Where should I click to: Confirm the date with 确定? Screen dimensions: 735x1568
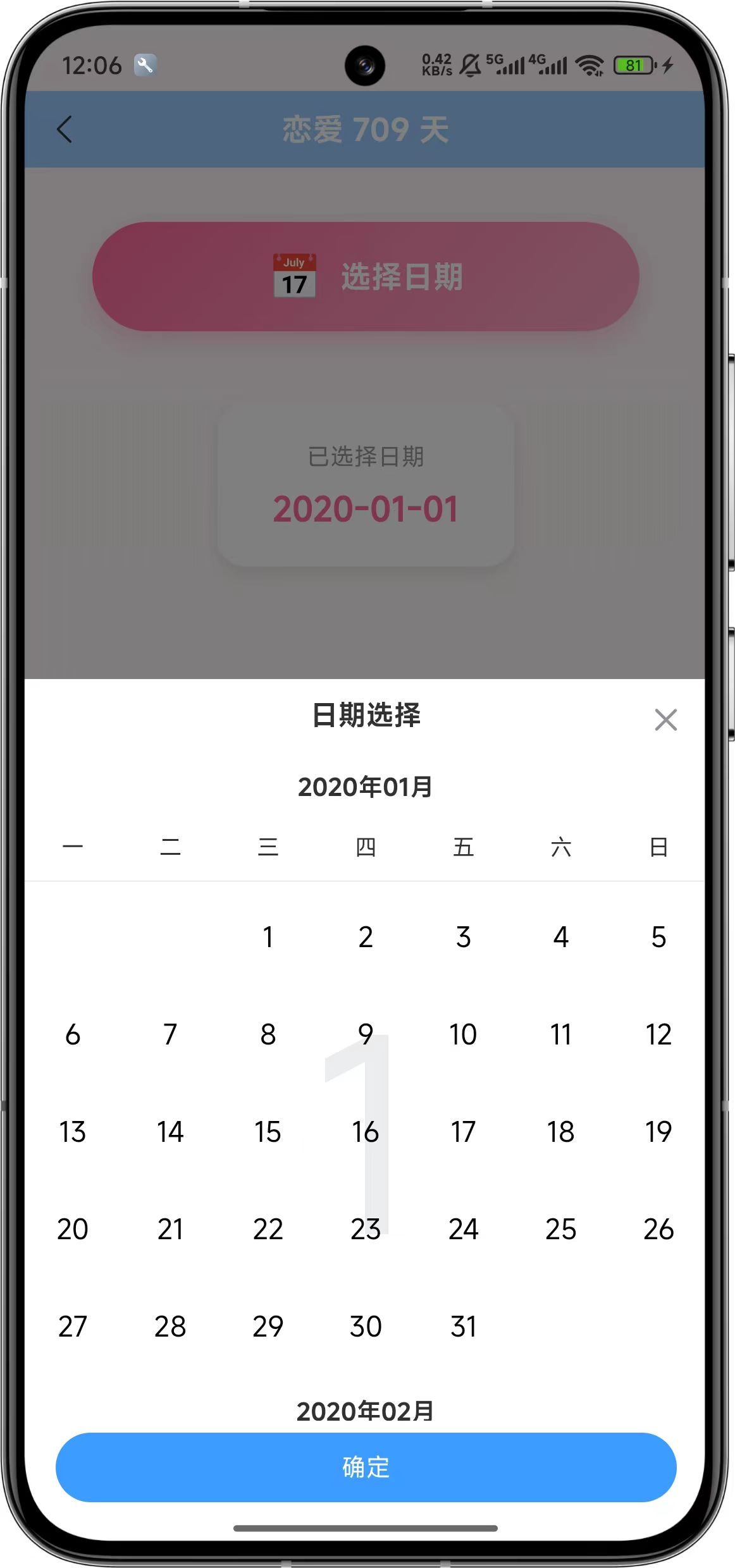(x=366, y=1467)
